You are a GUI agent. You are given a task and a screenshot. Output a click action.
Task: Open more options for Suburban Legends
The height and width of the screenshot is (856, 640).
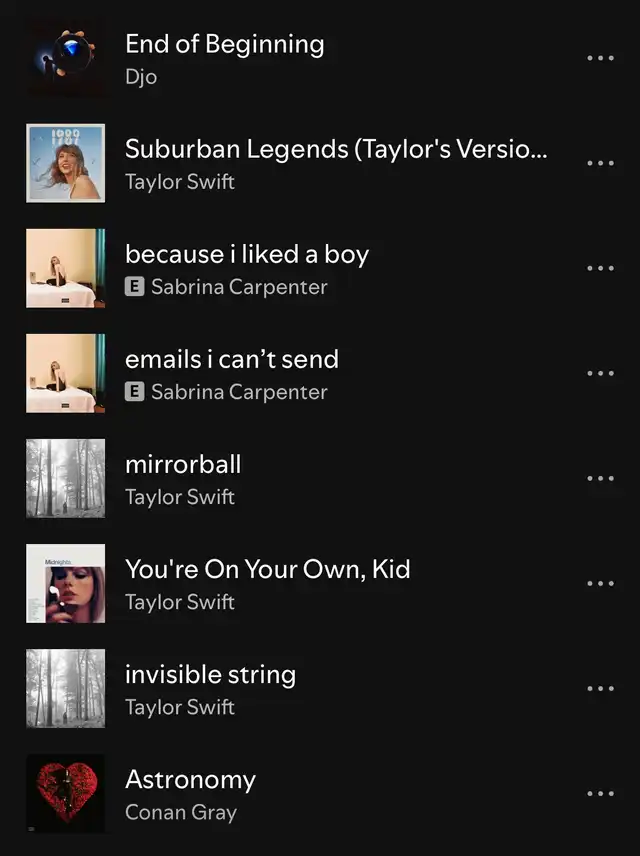coord(601,163)
